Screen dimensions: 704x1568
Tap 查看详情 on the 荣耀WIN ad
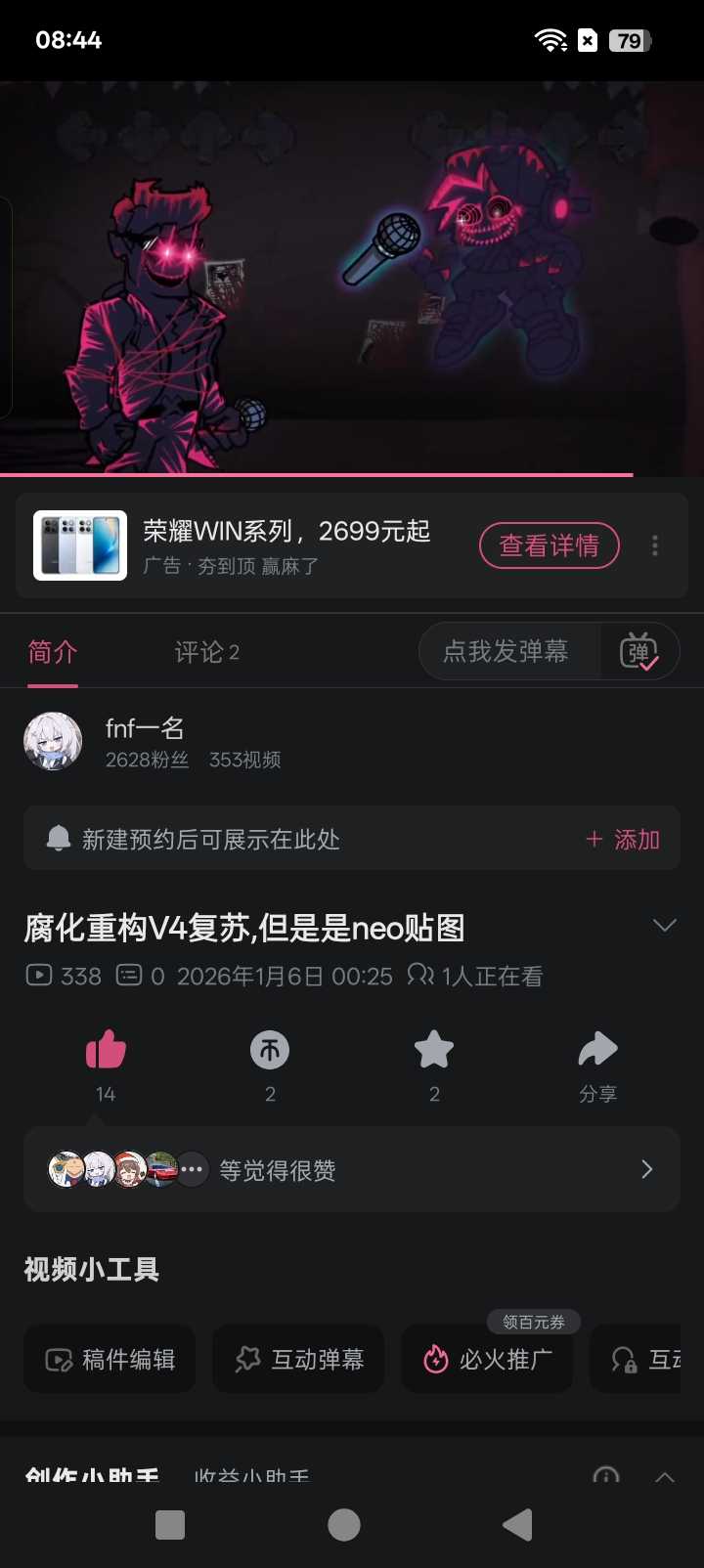pyautogui.click(x=549, y=545)
